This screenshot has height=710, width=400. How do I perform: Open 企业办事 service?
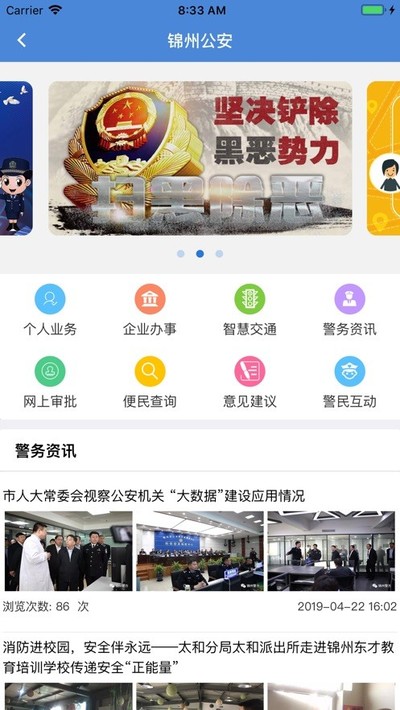150,310
